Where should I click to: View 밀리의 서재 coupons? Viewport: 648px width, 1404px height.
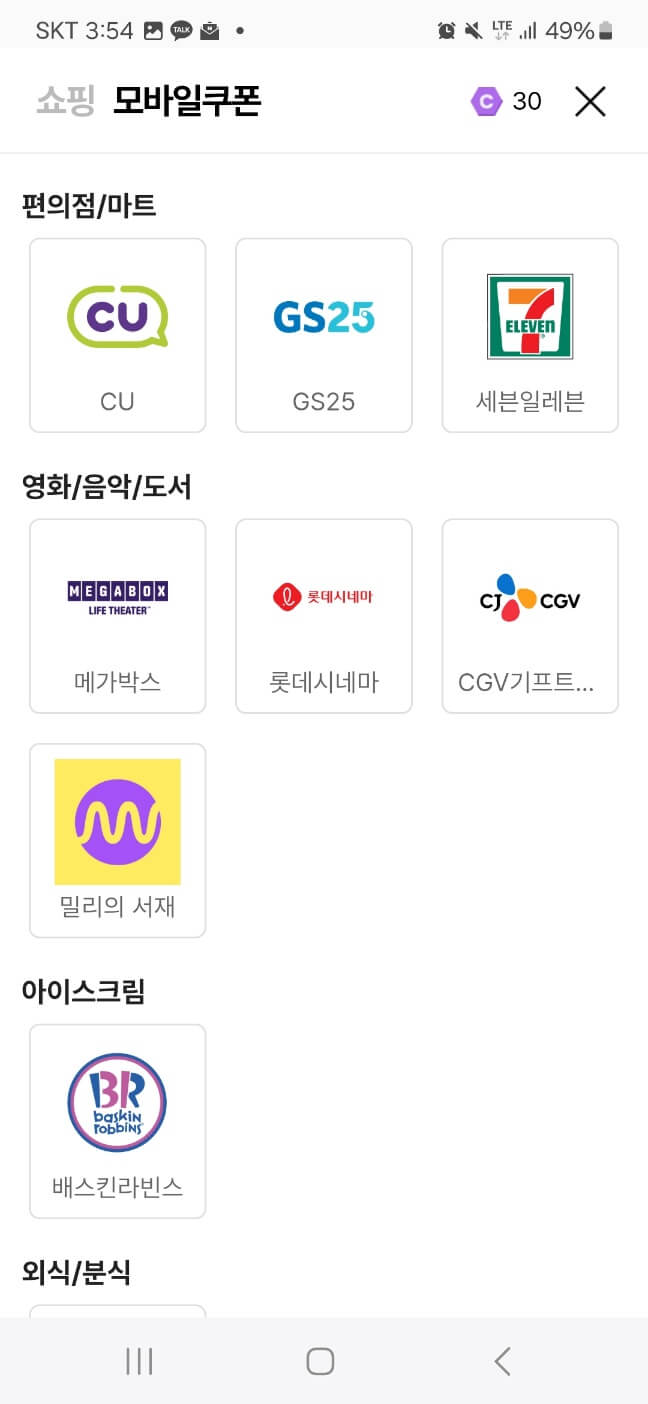click(118, 840)
